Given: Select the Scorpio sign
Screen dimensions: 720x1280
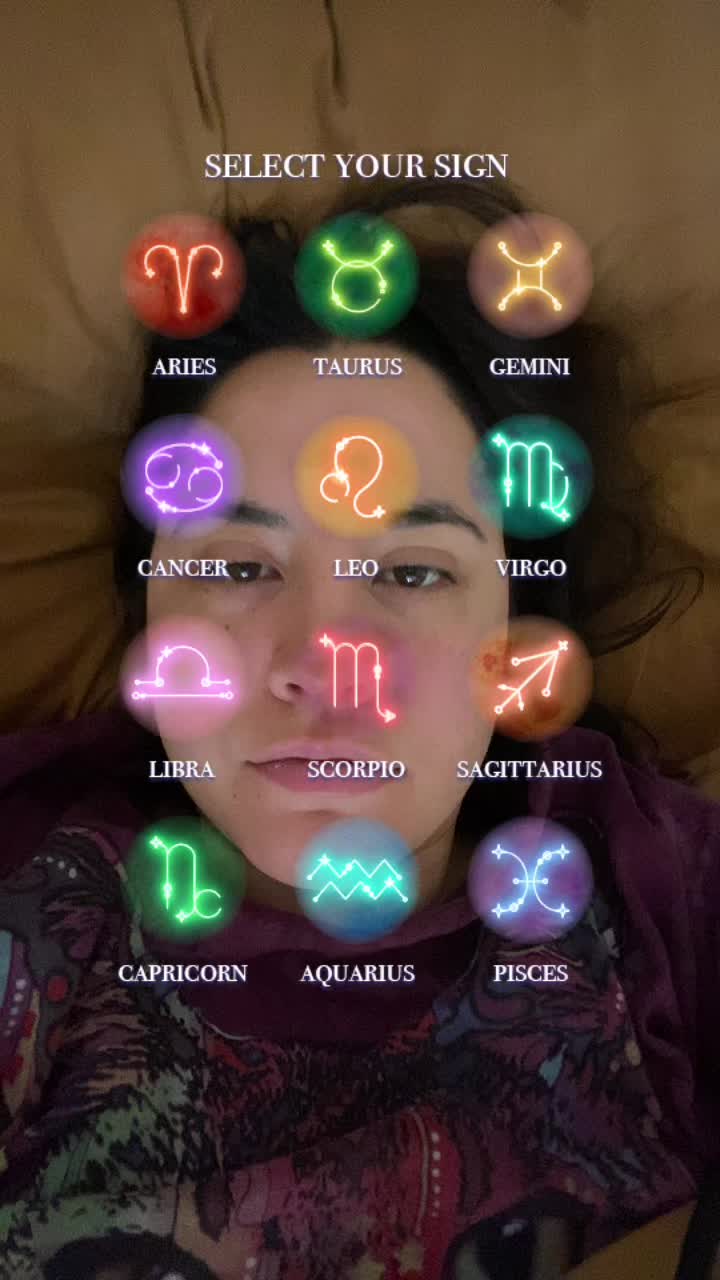Looking at the screenshot, I should (x=357, y=679).
